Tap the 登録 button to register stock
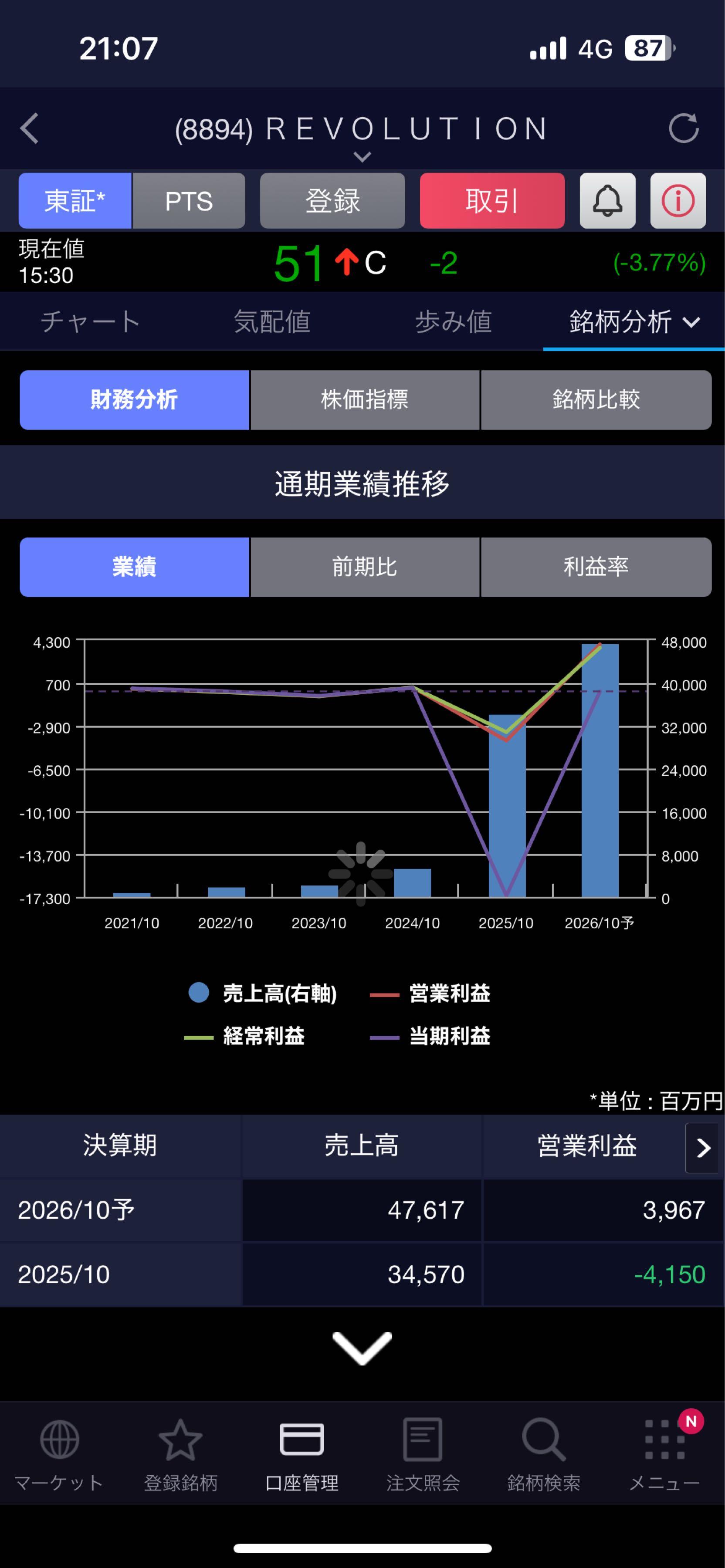Image resolution: width=725 pixels, height=1568 pixels. coord(332,201)
